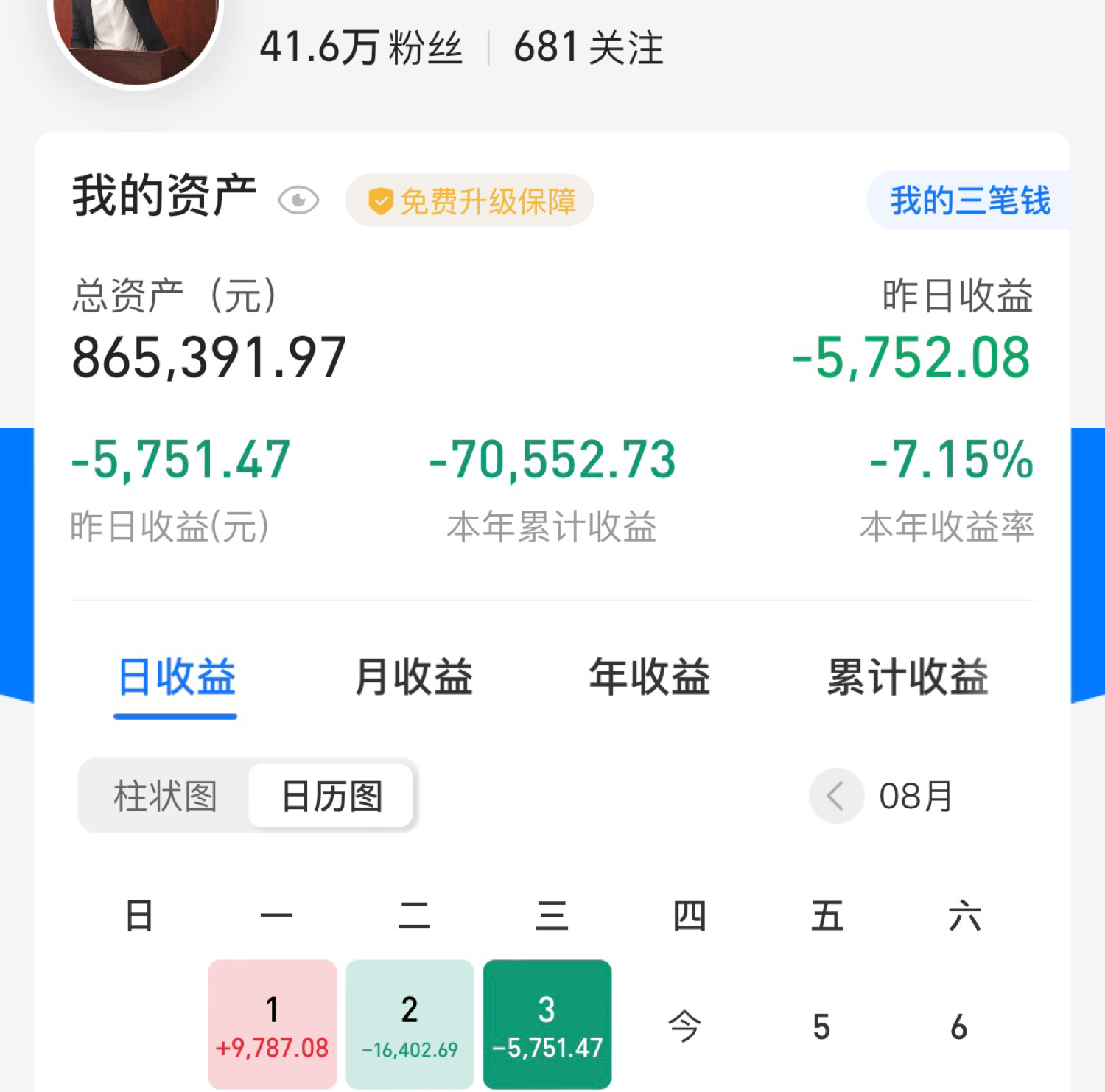This screenshot has height=1092, width=1105.
Task: Toggle asset visibility eye icon
Action: point(298,200)
